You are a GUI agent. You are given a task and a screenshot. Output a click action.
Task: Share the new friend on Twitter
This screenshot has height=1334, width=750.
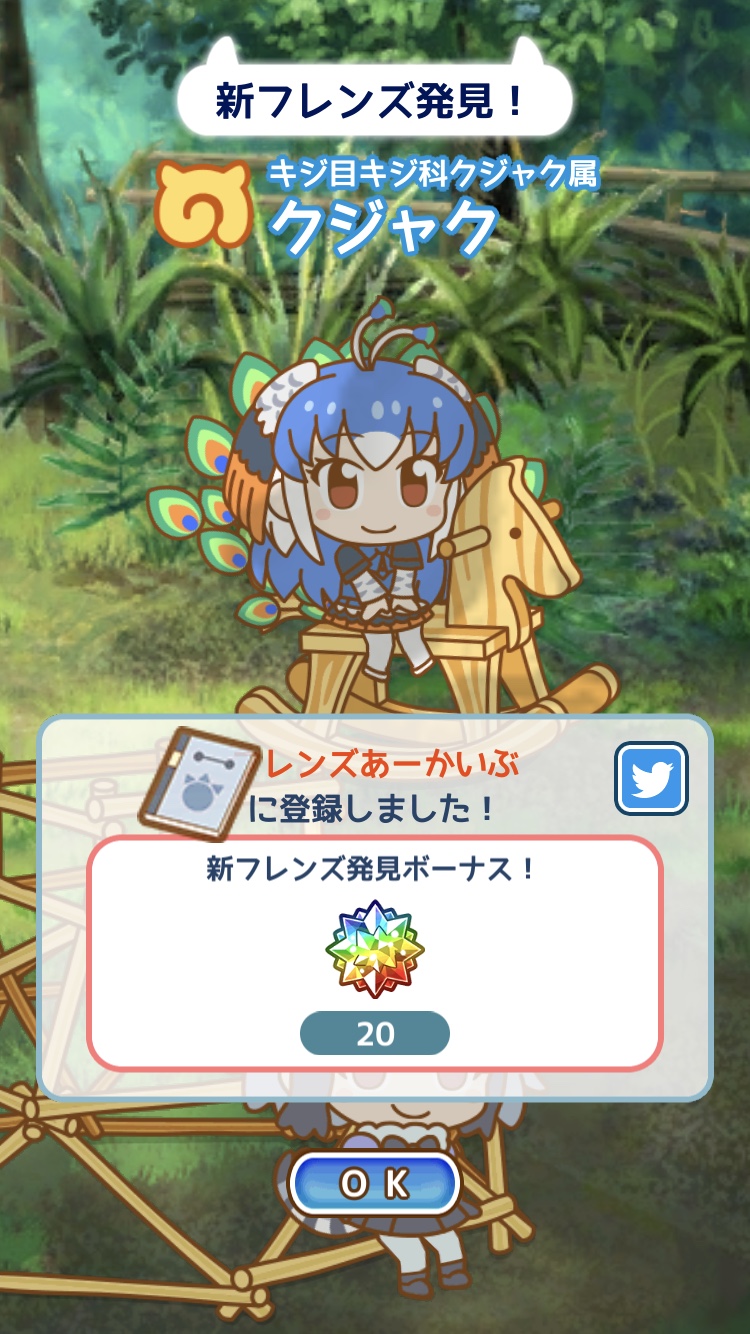[651, 778]
